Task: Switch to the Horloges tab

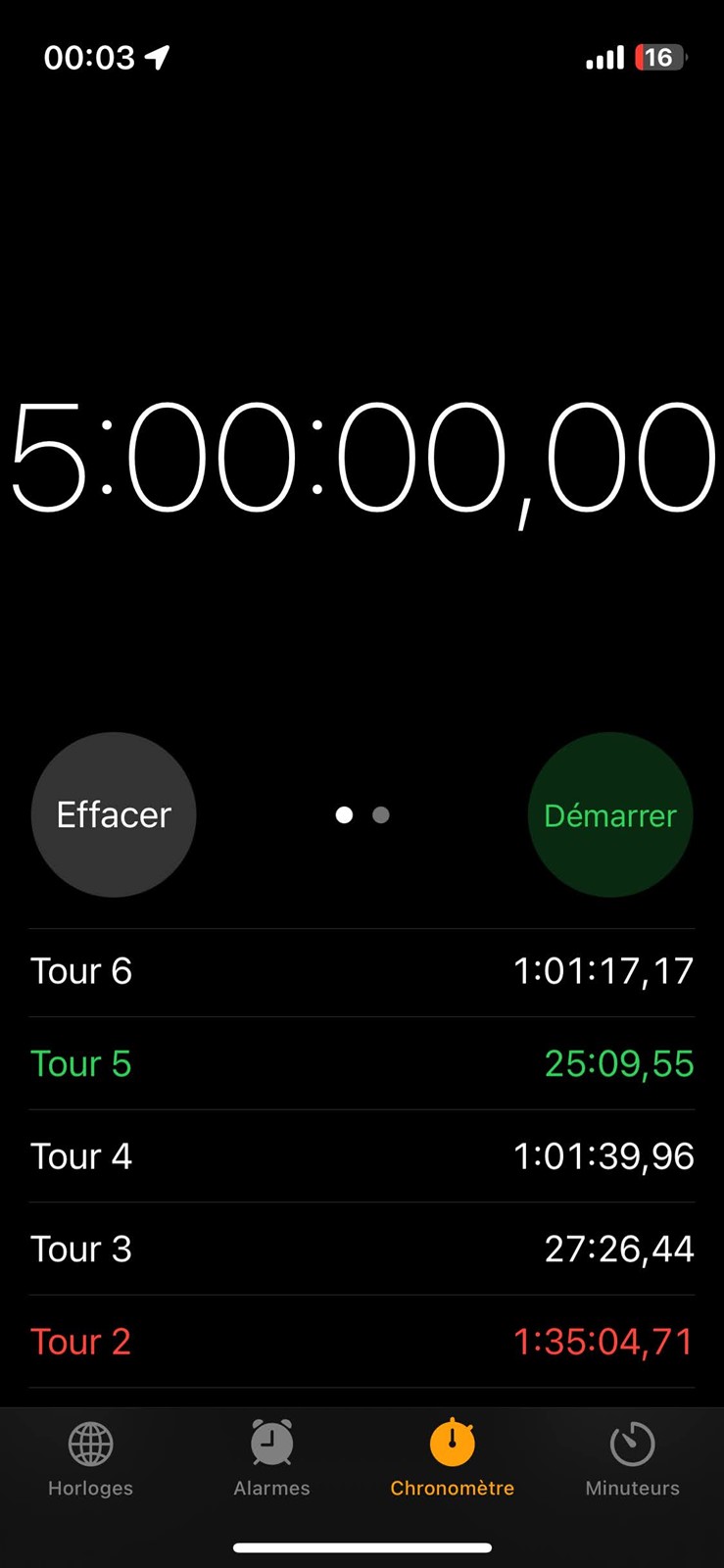Action: [x=90, y=1458]
